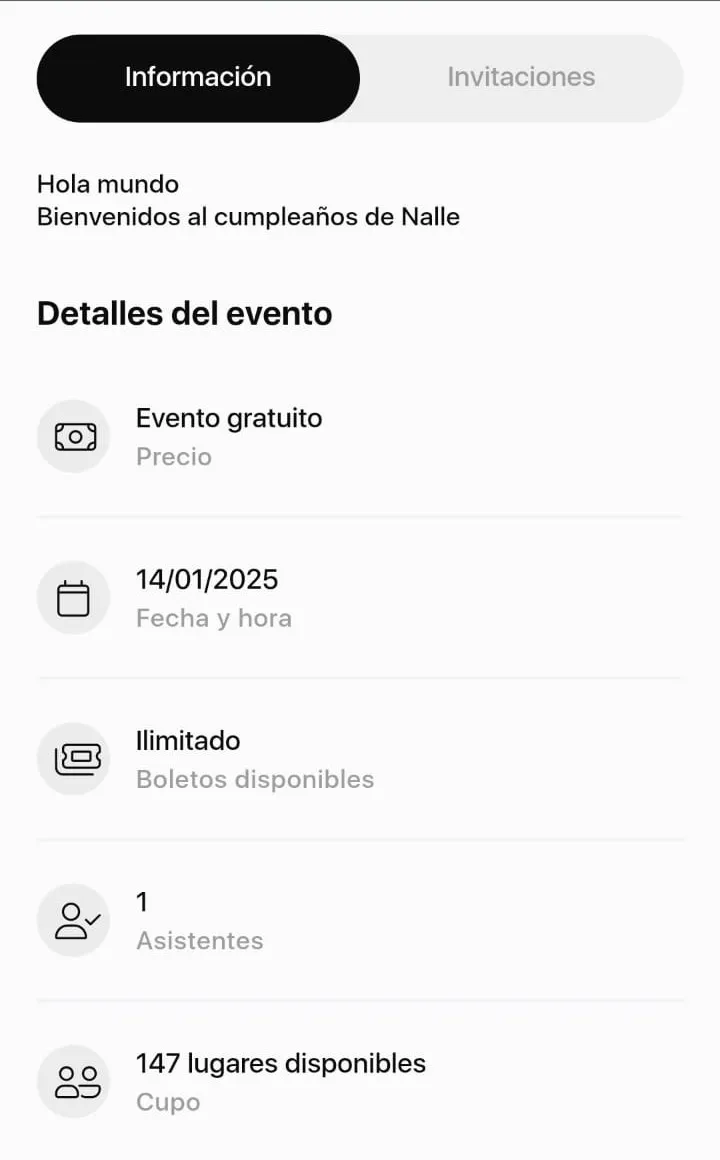Image resolution: width=720 pixels, height=1160 pixels.
Task: Click the ticket icon beside Boletos disponibles
Action: click(73, 758)
